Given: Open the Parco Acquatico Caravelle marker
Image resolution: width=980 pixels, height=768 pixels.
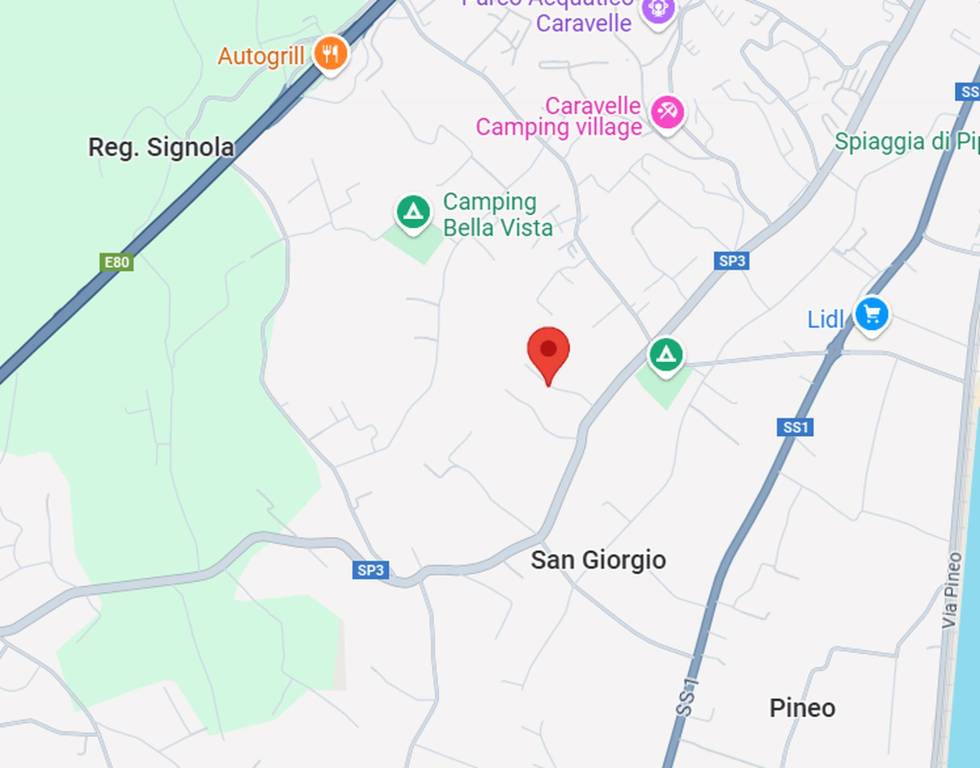Looking at the screenshot, I should click(657, 10).
